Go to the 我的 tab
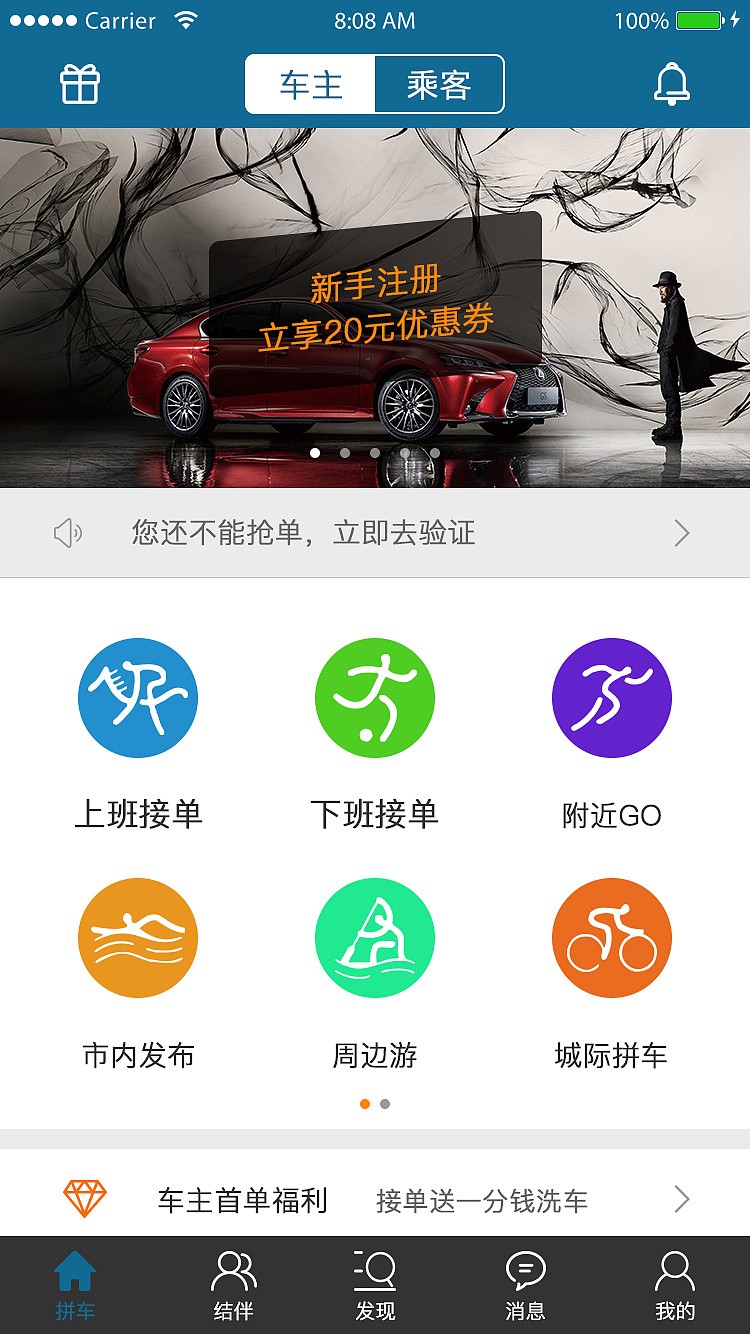Screen dimensions: 750x1334 [675, 1286]
